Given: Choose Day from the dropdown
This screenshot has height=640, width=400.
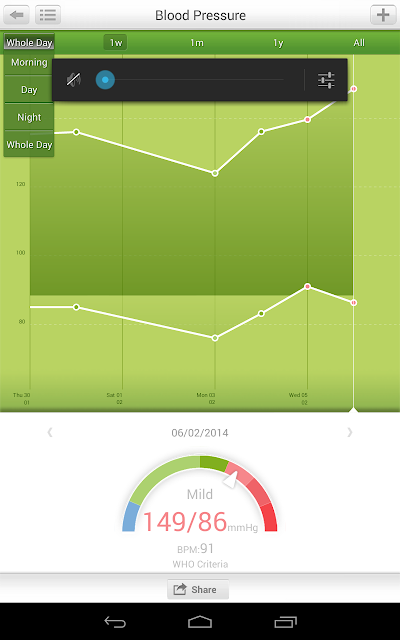Looking at the screenshot, I should pos(29,90).
